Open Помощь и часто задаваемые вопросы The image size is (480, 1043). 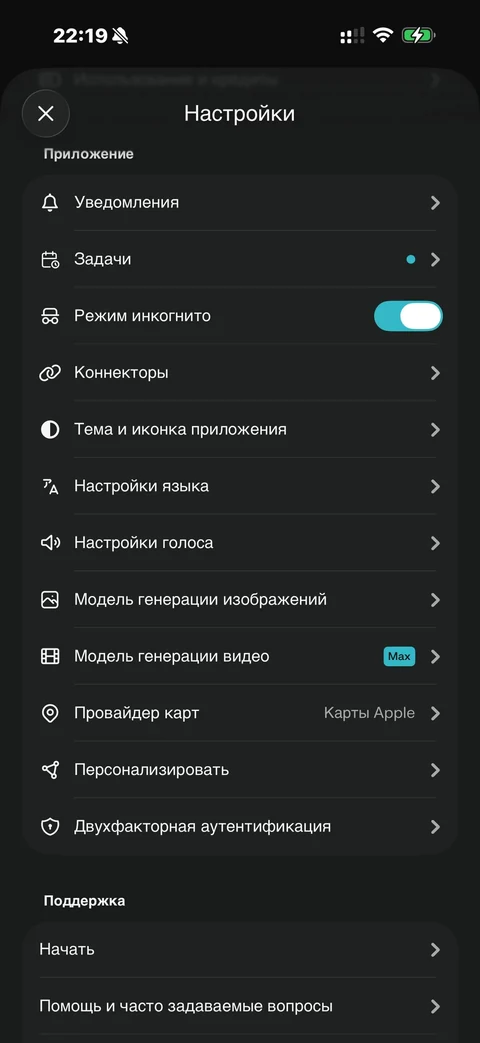[240, 1006]
